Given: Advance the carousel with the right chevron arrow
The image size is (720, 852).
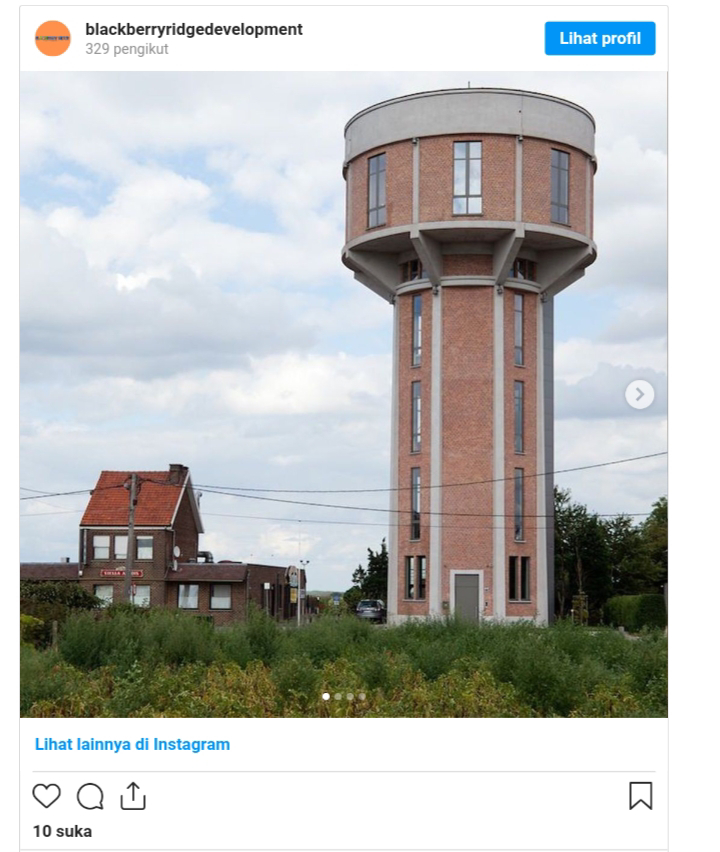Looking at the screenshot, I should [x=640, y=394].
